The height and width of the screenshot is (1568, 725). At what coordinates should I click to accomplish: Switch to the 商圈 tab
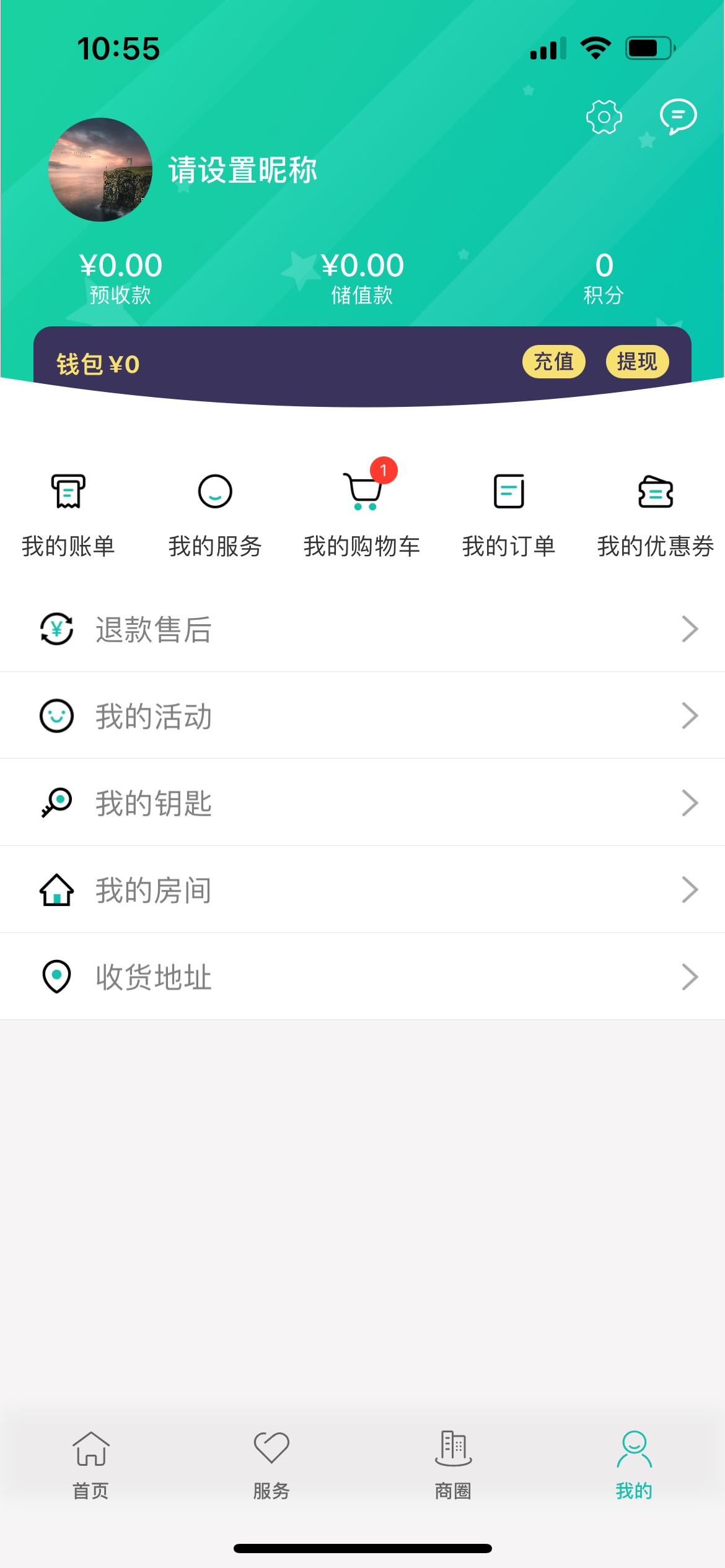(453, 1465)
